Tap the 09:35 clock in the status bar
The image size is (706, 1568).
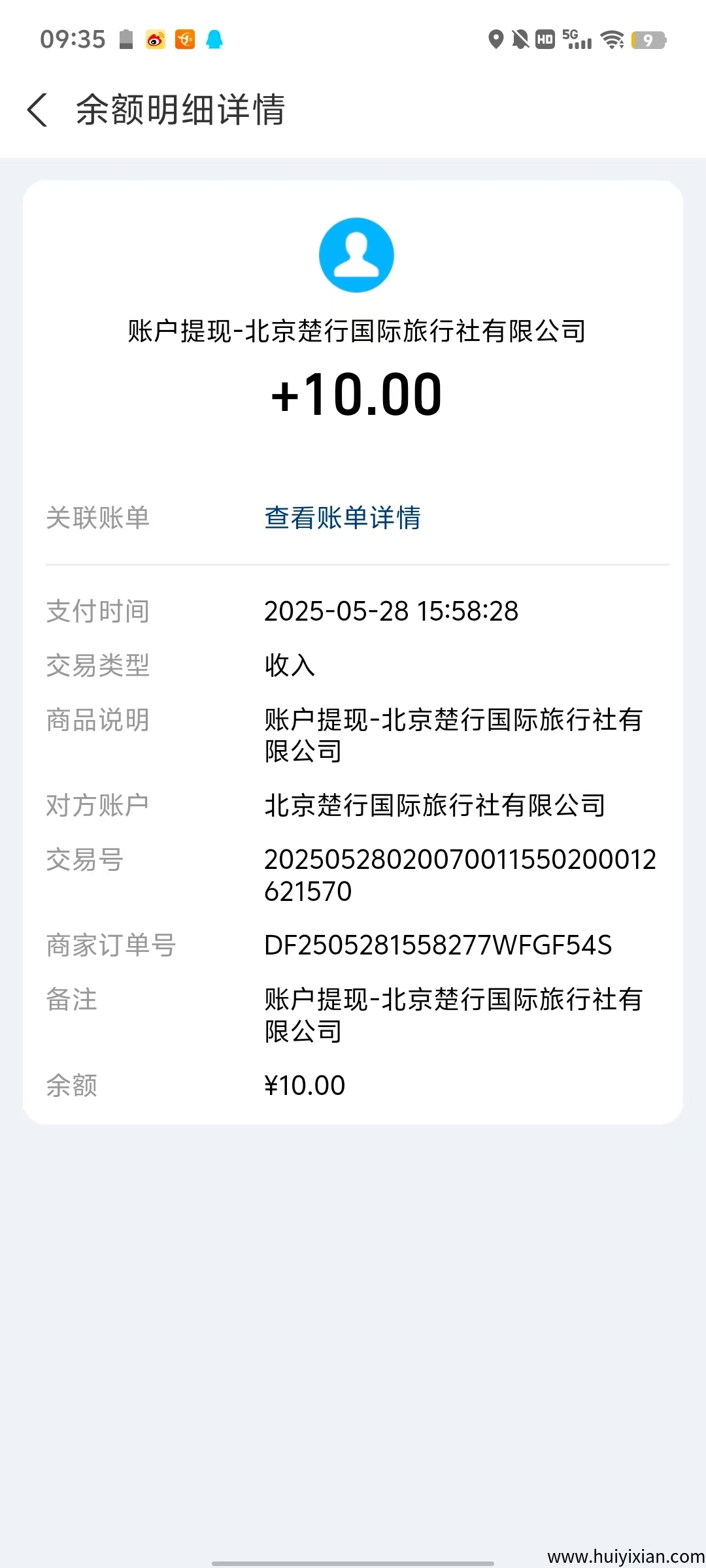(x=74, y=39)
